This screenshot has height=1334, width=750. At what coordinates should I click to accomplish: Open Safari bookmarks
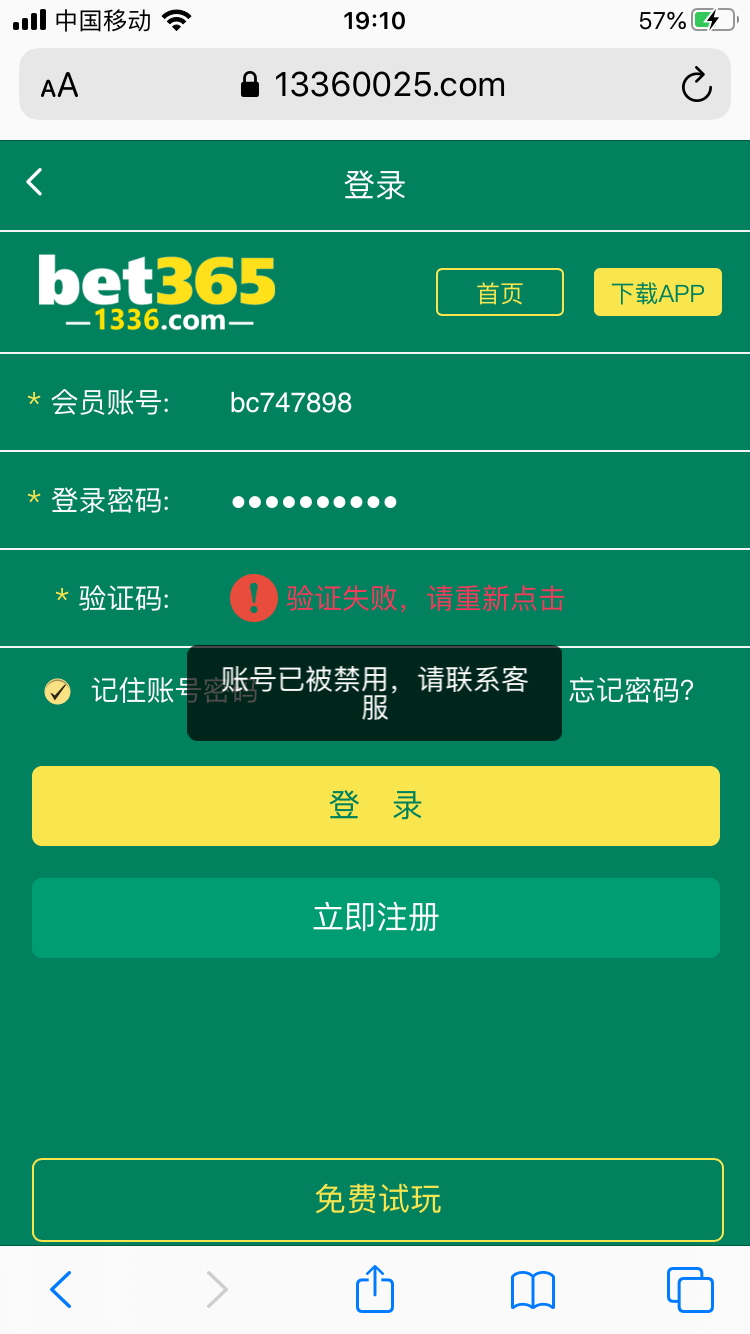point(532,1289)
